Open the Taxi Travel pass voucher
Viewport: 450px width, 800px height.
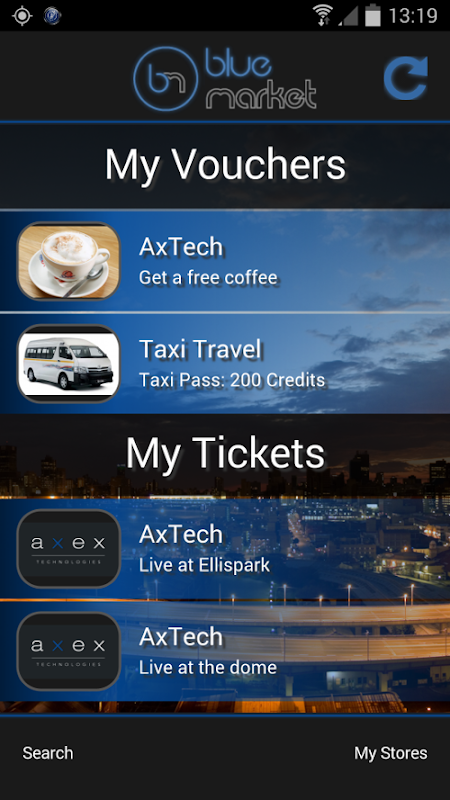pos(225,364)
